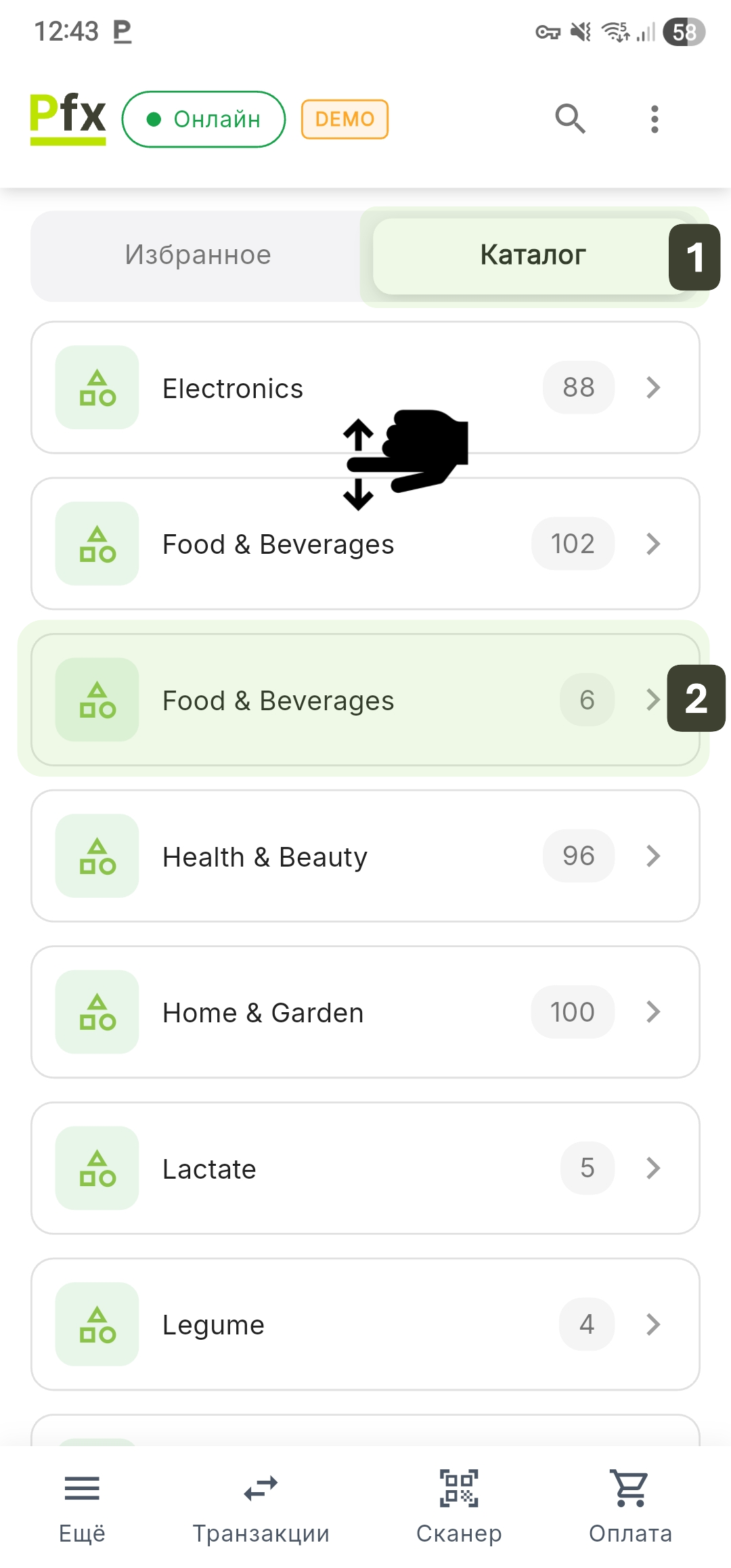Switch to the Транзакции tab
The height and width of the screenshot is (1568, 731).
tap(261, 1504)
